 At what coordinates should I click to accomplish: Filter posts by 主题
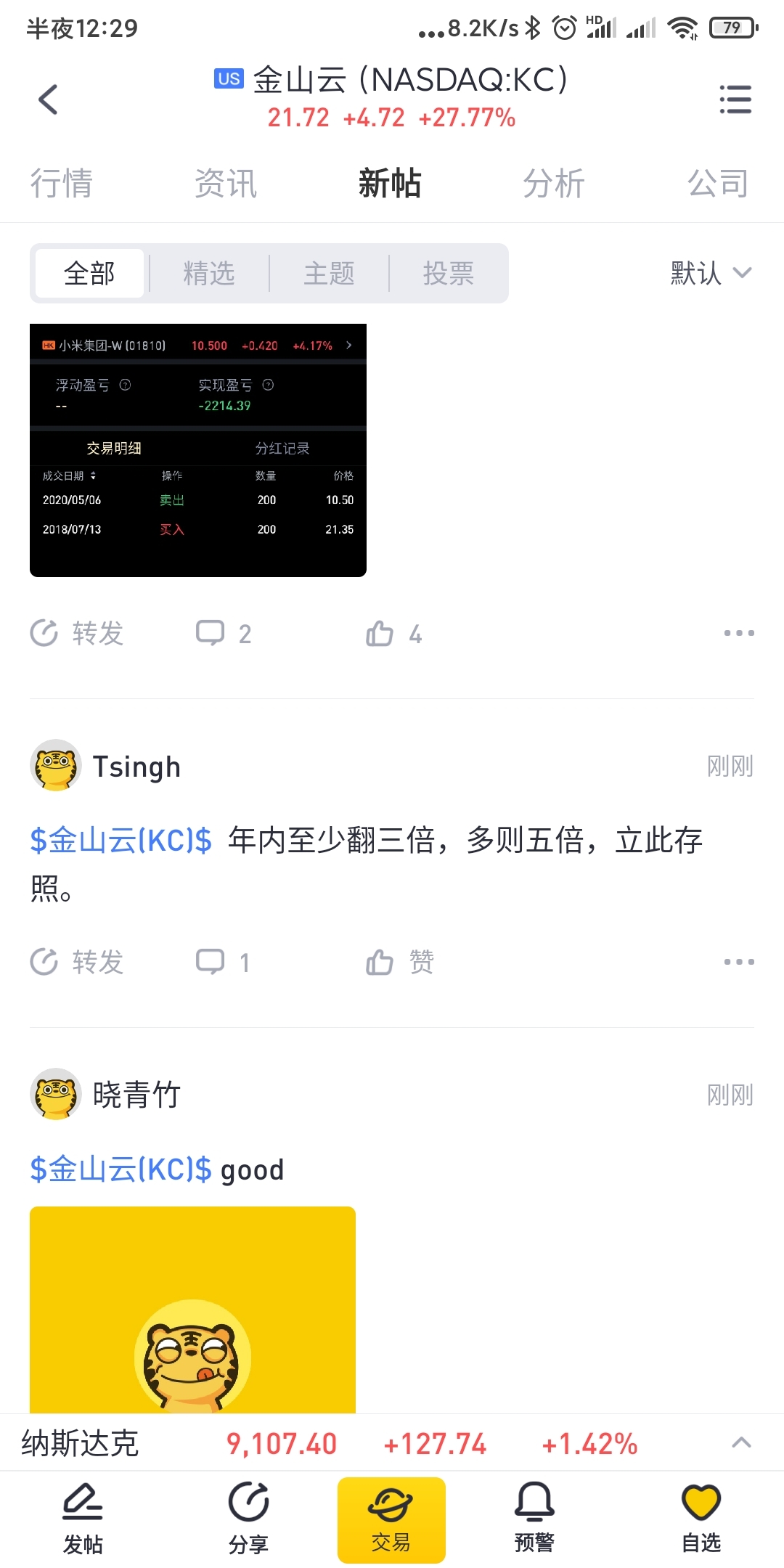click(329, 274)
